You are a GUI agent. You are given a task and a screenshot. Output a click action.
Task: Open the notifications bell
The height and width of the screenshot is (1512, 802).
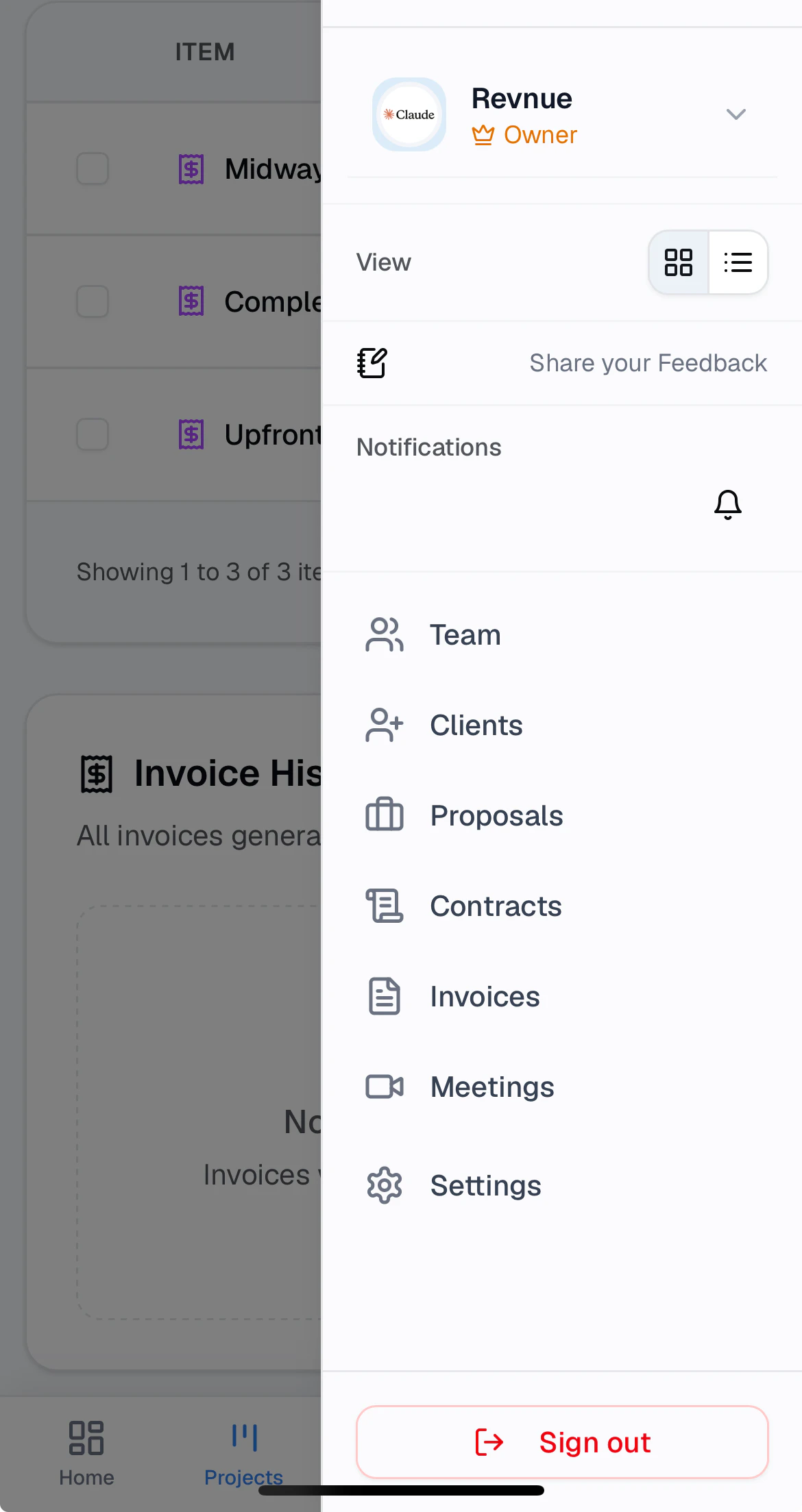coord(728,505)
